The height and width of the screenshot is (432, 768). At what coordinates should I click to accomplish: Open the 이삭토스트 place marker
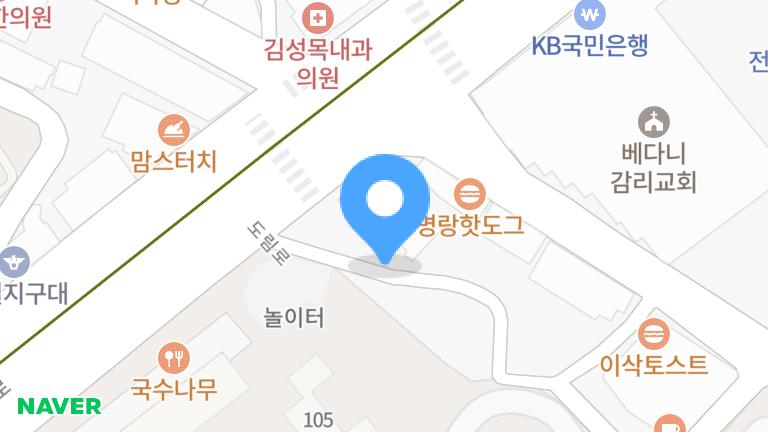[654, 334]
